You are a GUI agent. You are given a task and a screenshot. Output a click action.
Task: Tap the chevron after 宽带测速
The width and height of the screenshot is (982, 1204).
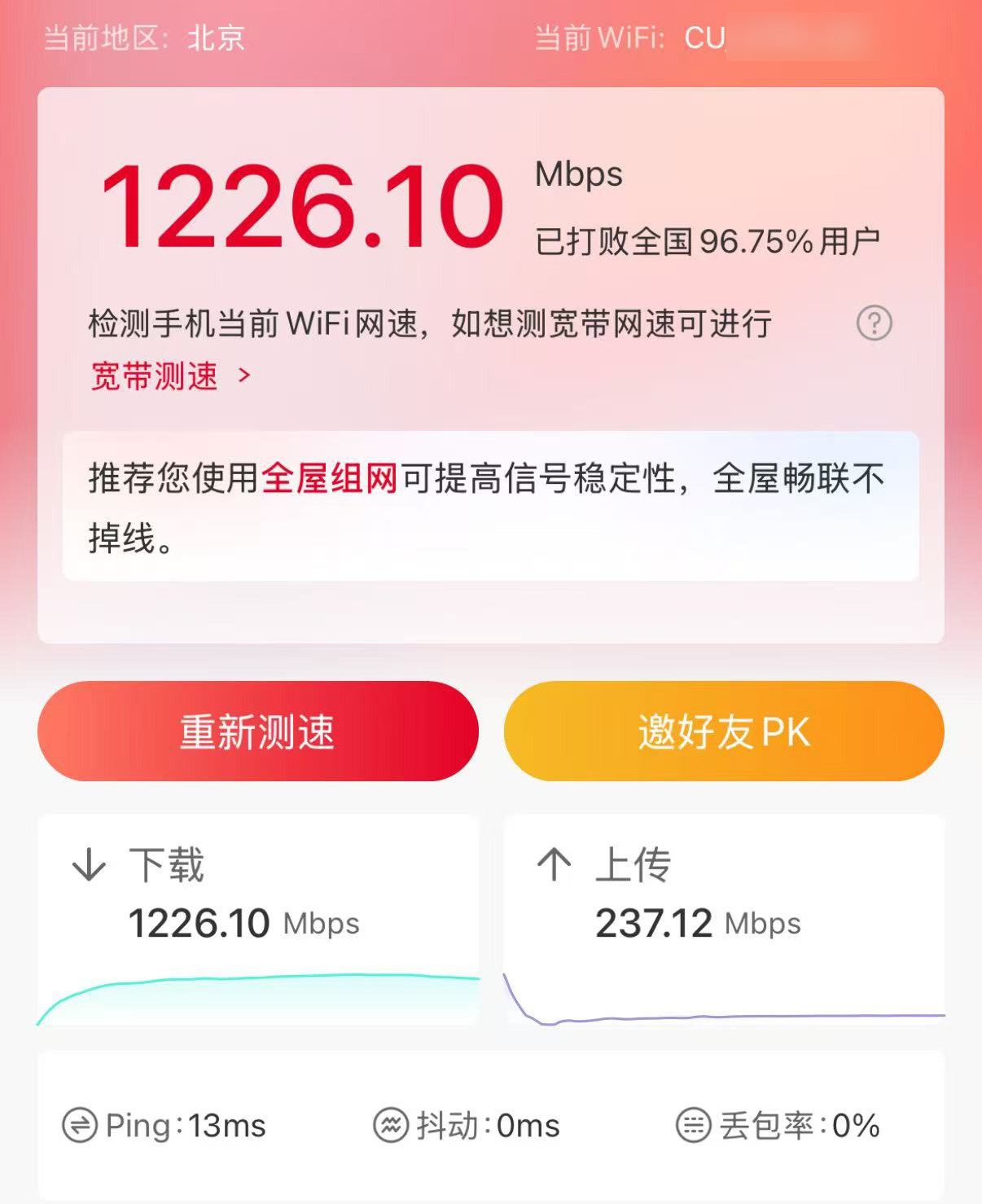(x=243, y=377)
